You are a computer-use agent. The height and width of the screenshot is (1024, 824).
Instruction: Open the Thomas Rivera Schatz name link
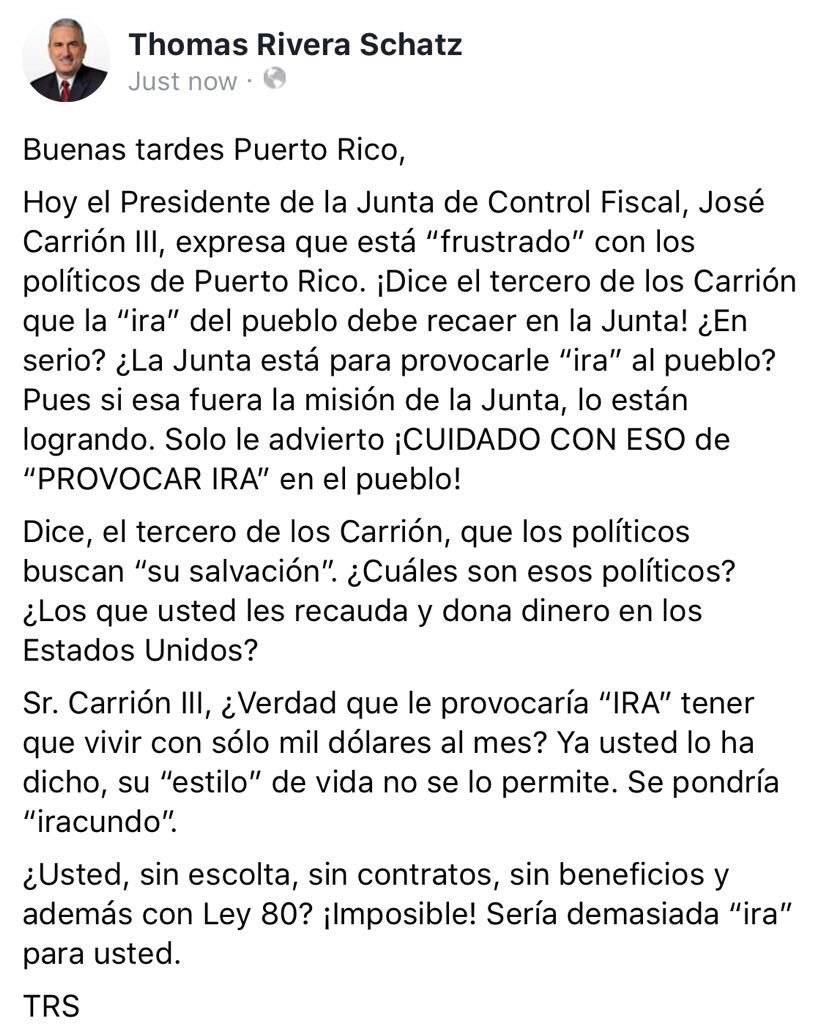click(295, 44)
